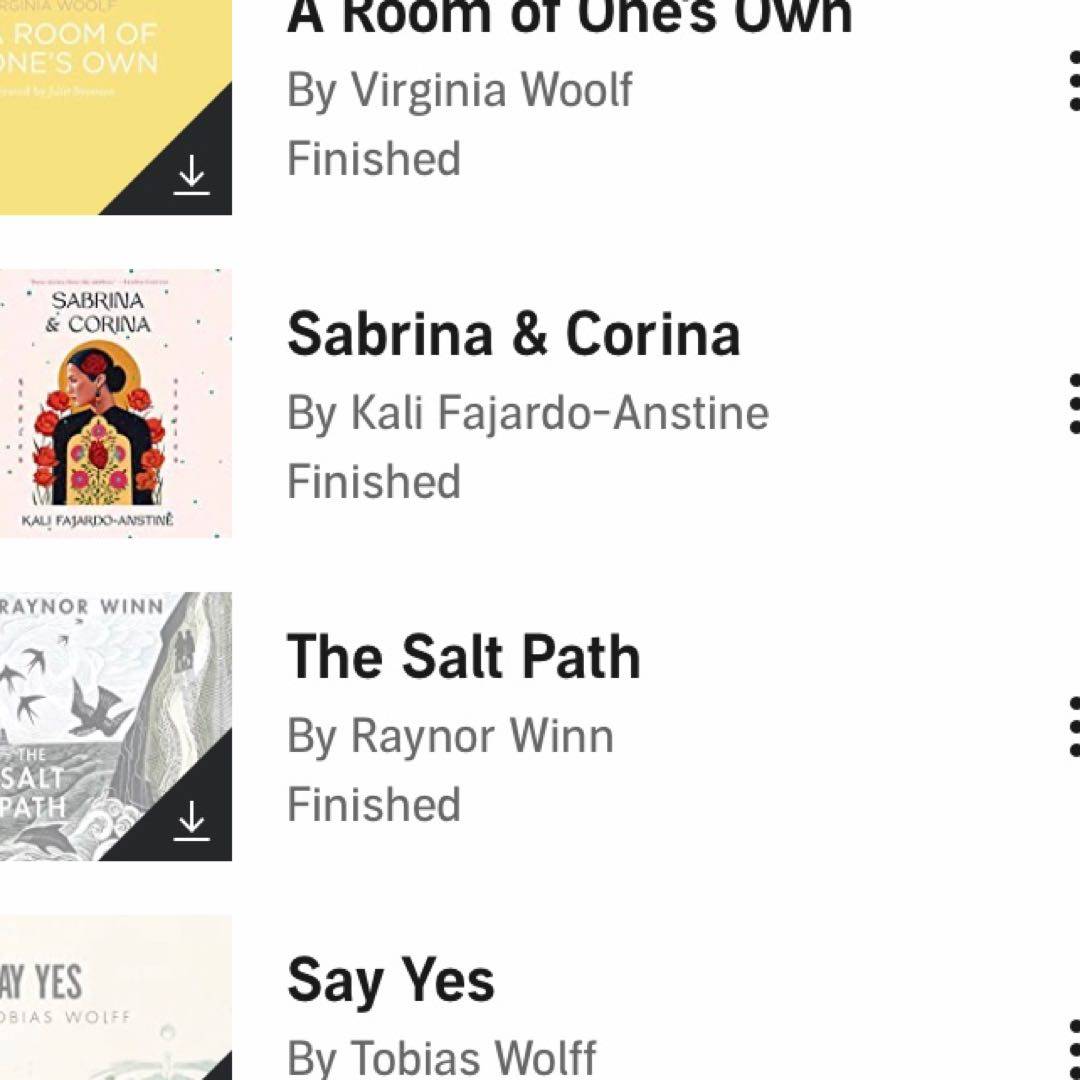Open more options for Sabrina & Corina
Screen dimensions: 1080x1080
click(x=1073, y=404)
